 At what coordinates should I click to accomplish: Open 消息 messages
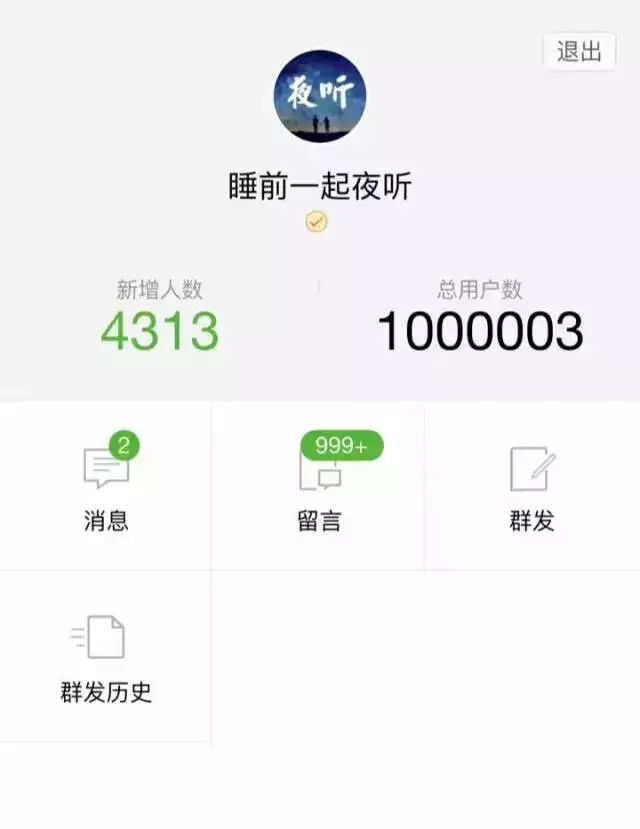(x=106, y=485)
